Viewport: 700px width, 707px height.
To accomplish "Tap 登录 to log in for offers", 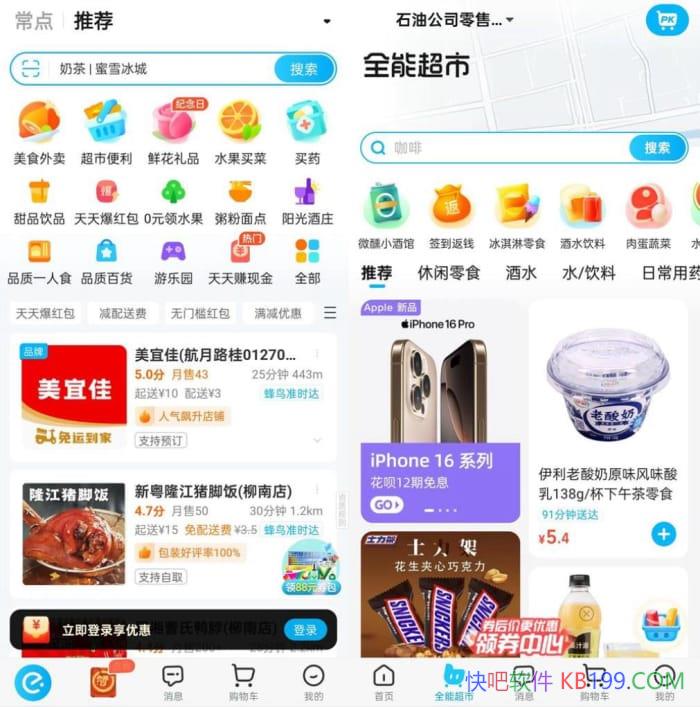I will click(305, 630).
